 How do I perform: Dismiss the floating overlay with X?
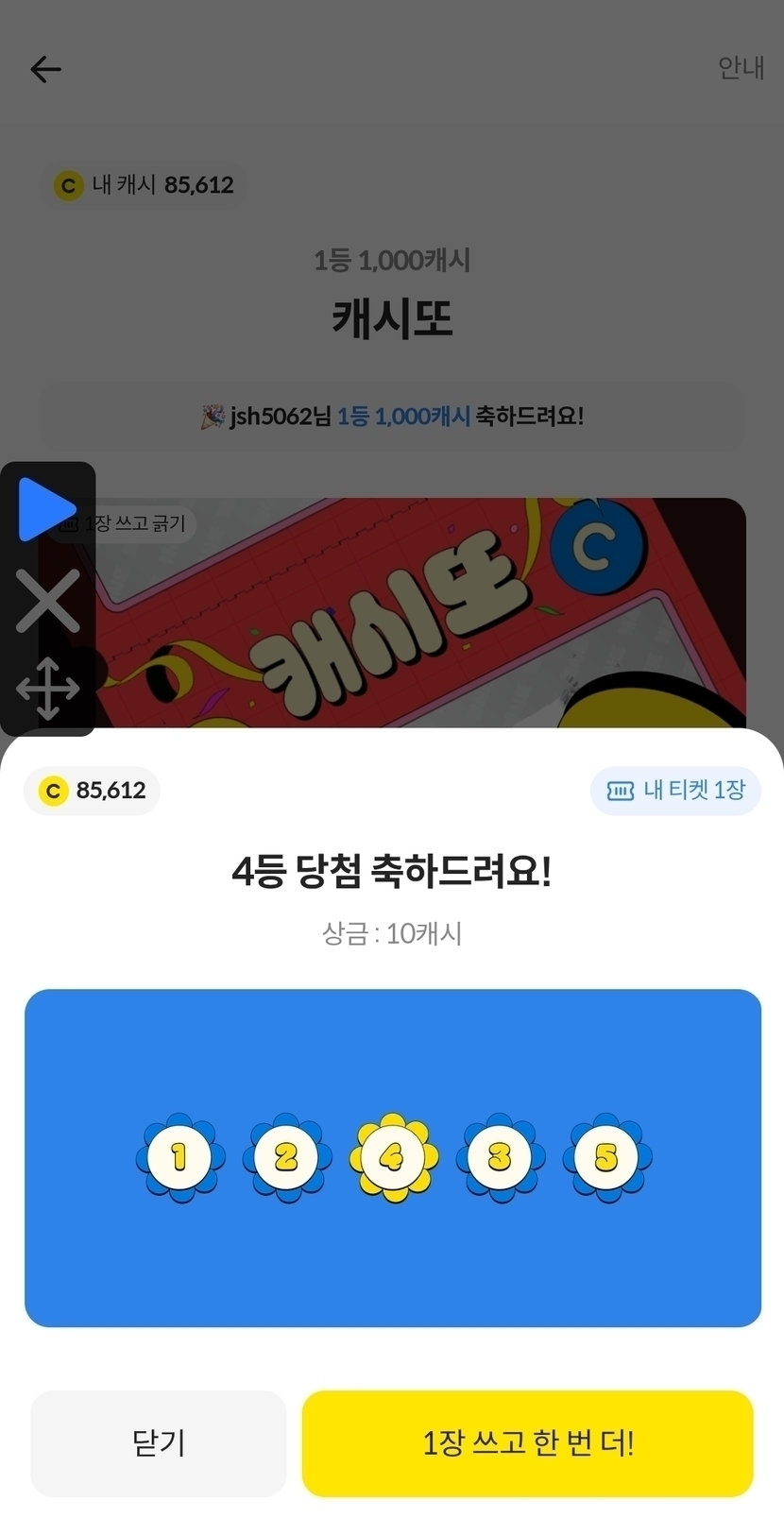[47, 601]
